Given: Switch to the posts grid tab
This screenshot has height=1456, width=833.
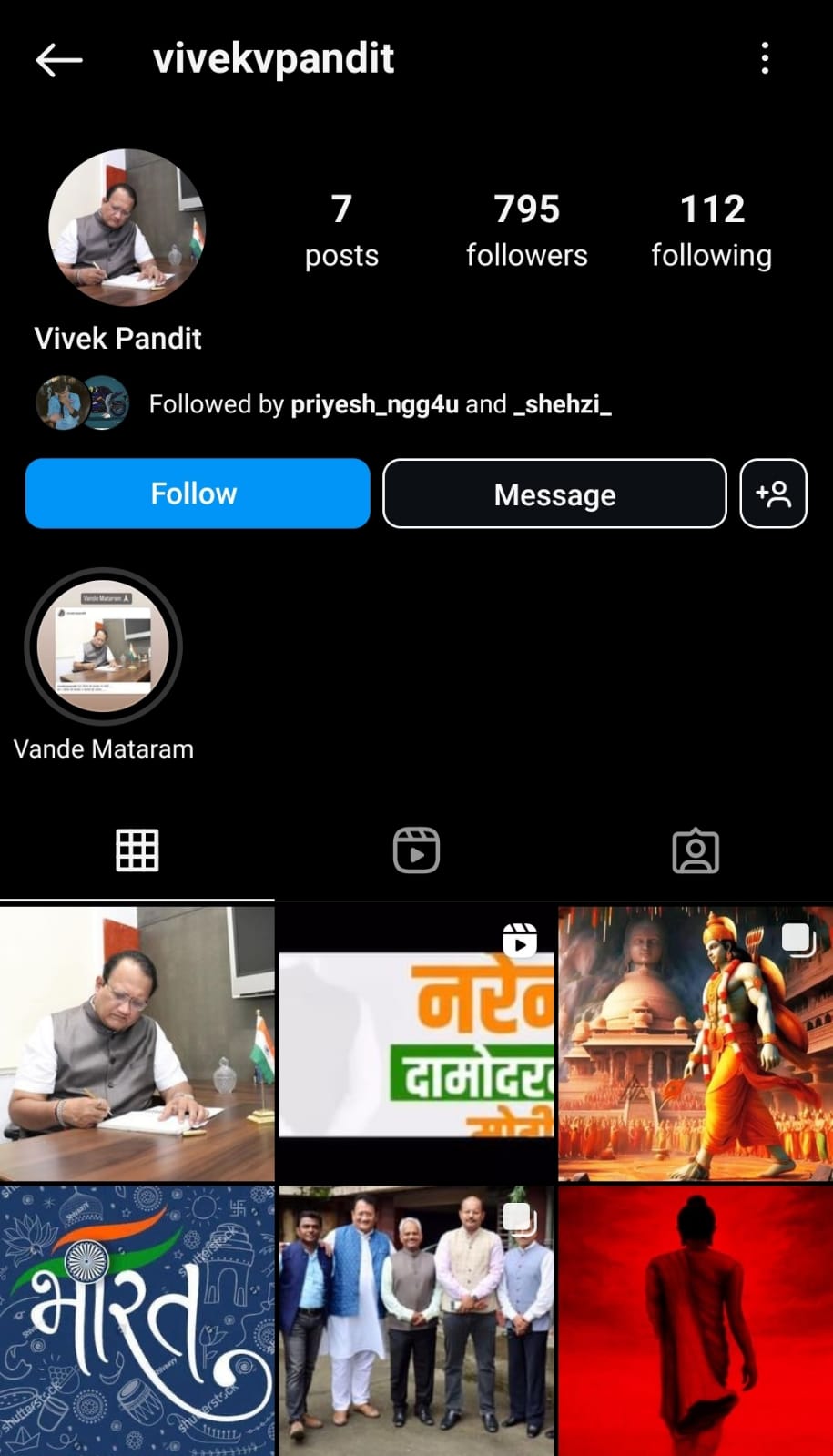Looking at the screenshot, I should (137, 850).
